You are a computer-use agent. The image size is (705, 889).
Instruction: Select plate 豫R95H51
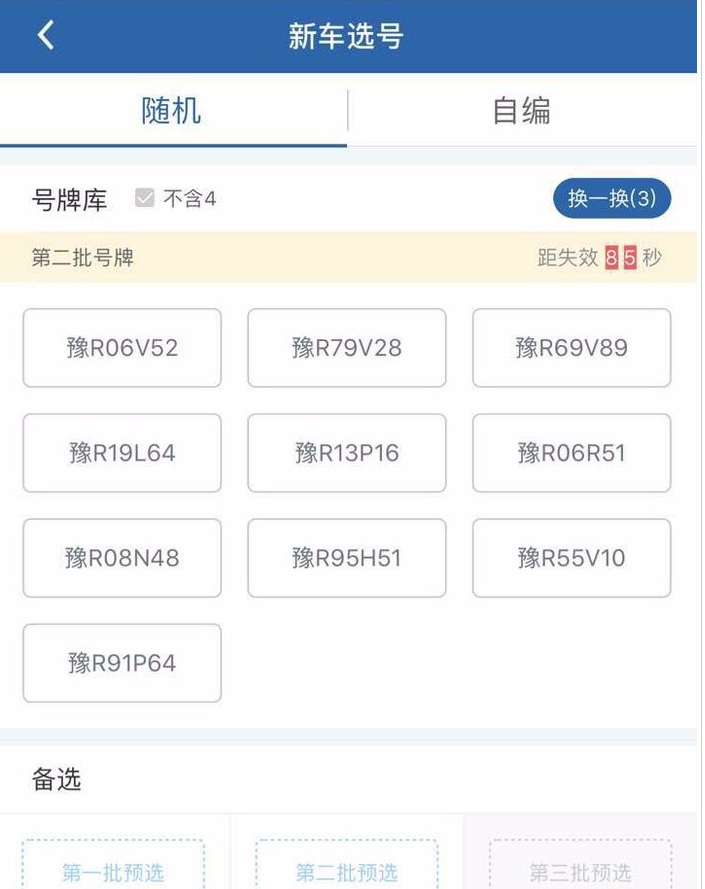(347, 558)
